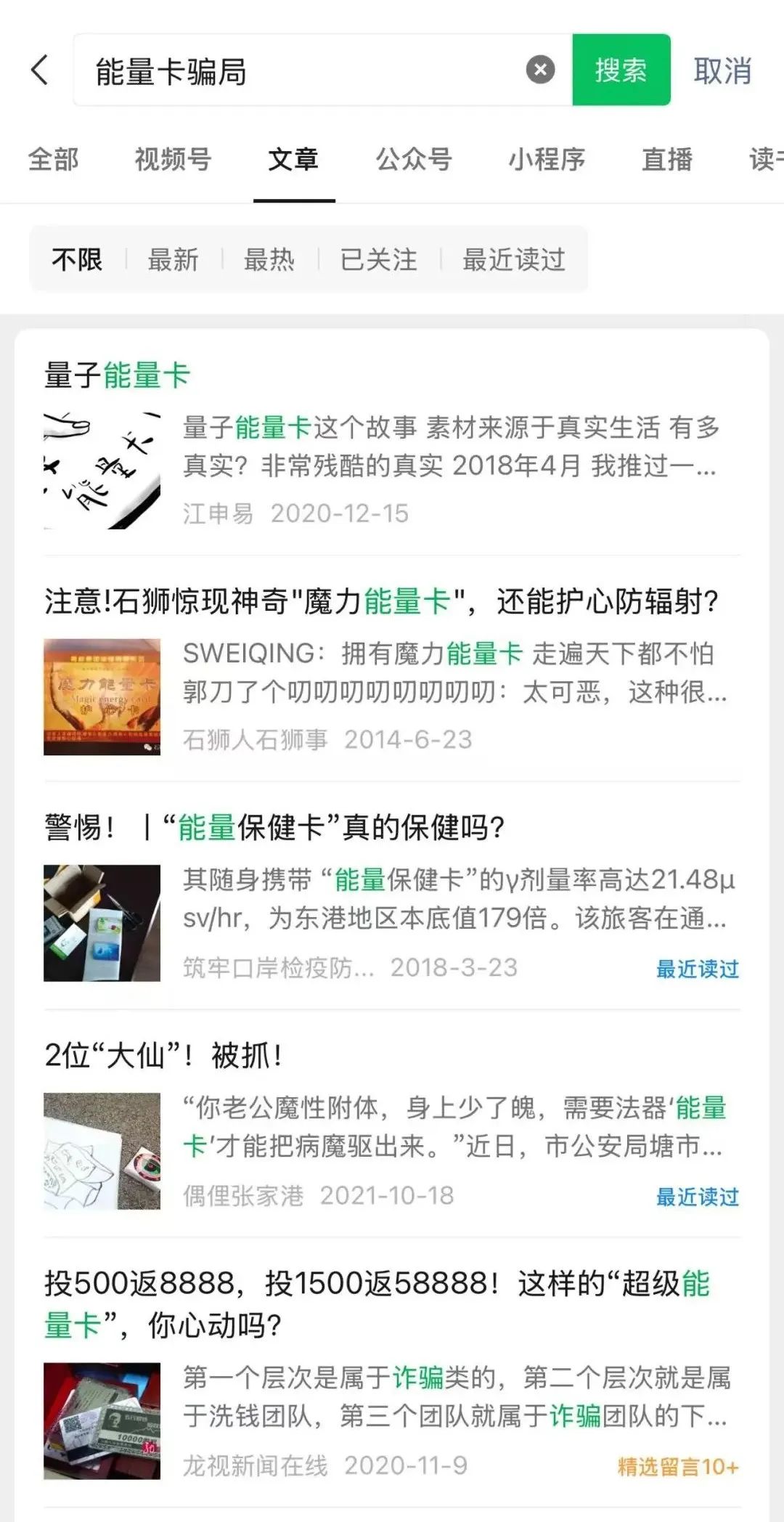
Task: Go back using the top-left arrow
Action: coord(40,70)
